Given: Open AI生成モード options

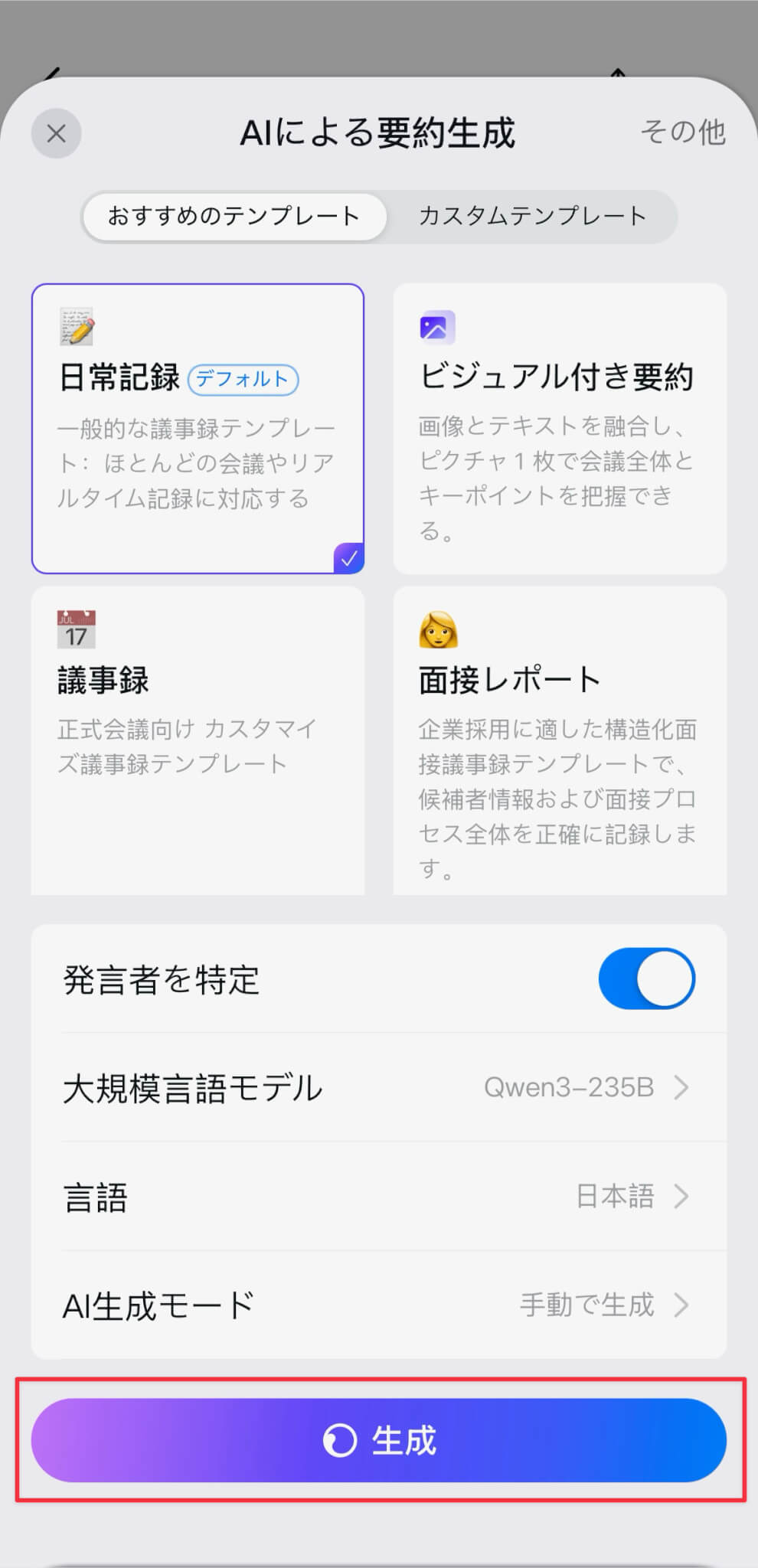Looking at the screenshot, I should click(378, 1305).
